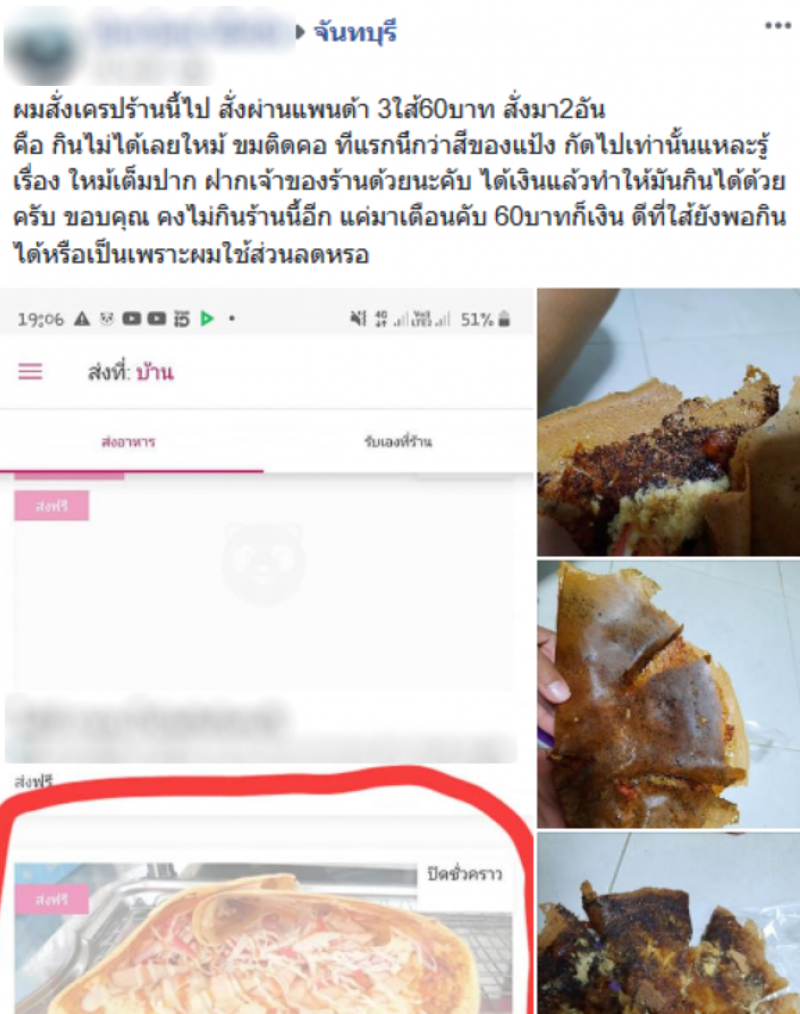View the top-right burnt crepe photo
Image resolution: width=800 pixels, height=1014 pixels.
(668, 422)
